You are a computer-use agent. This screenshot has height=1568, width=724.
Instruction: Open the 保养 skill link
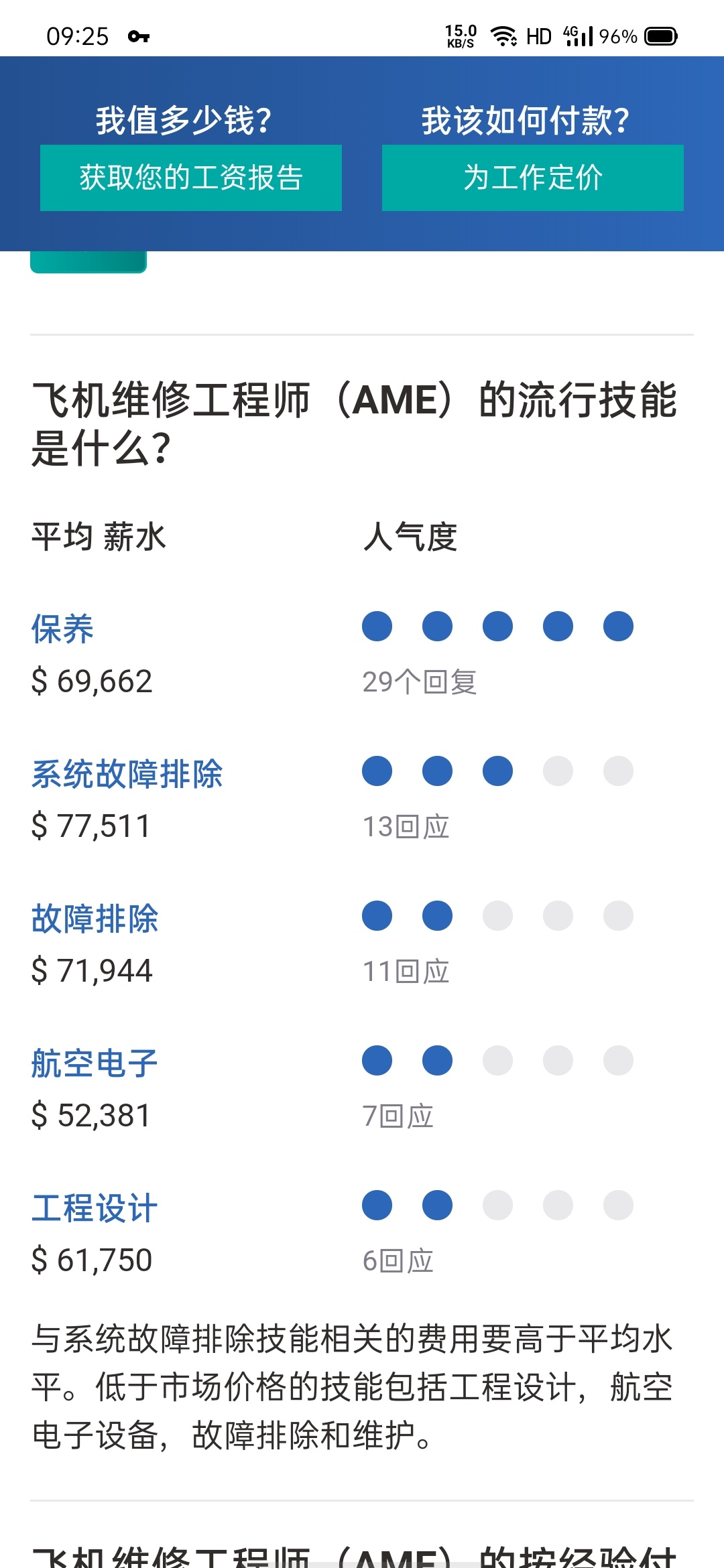pyautogui.click(x=62, y=629)
